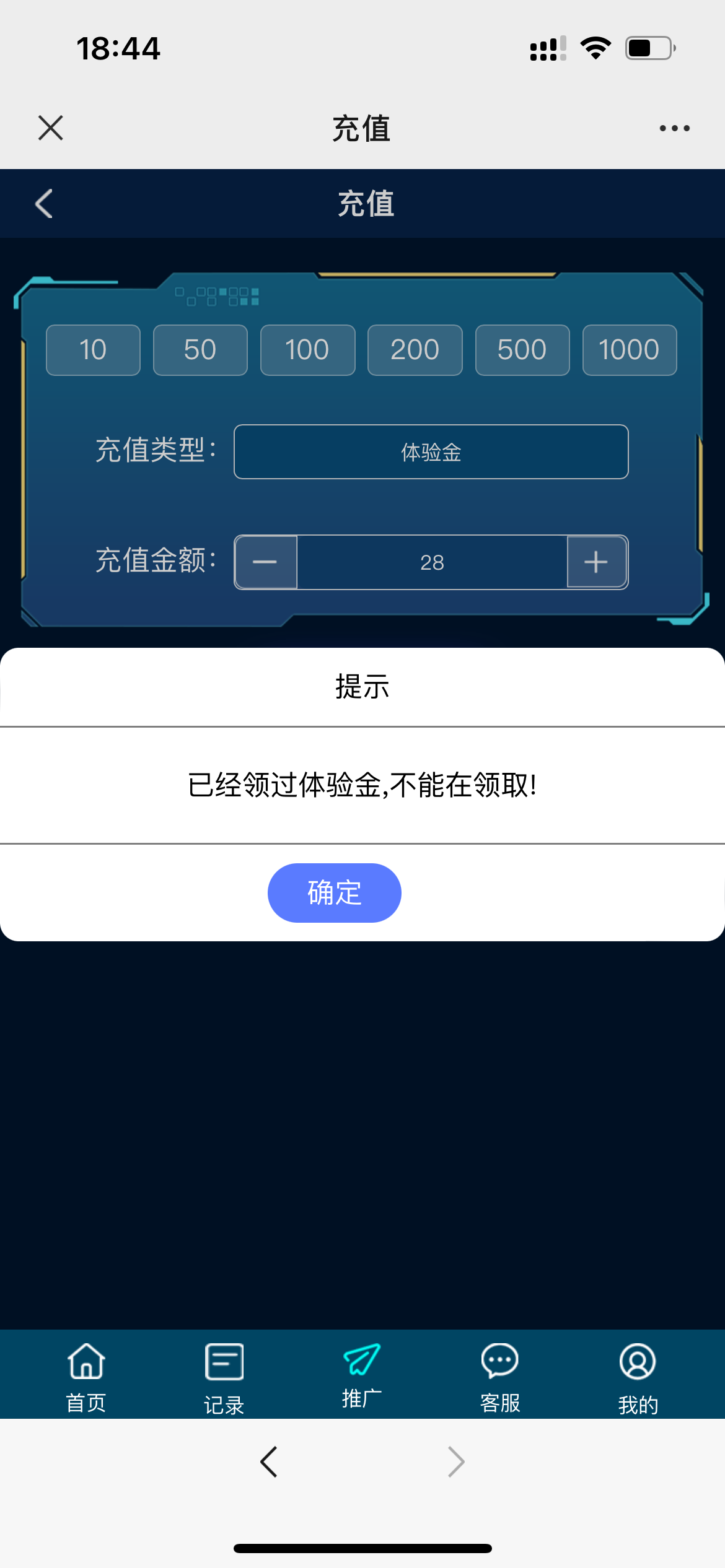Open the 记录 tab
Viewport: 725px width, 1568px height.
[224, 1377]
